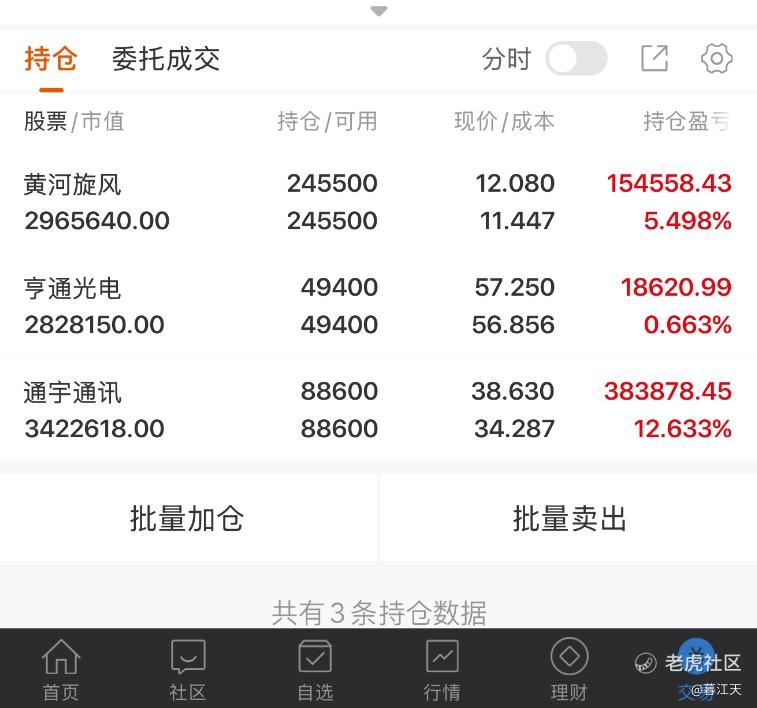757x708 pixels.
Task: Toggle the 分时 switch on
Action: click(576, 58)
